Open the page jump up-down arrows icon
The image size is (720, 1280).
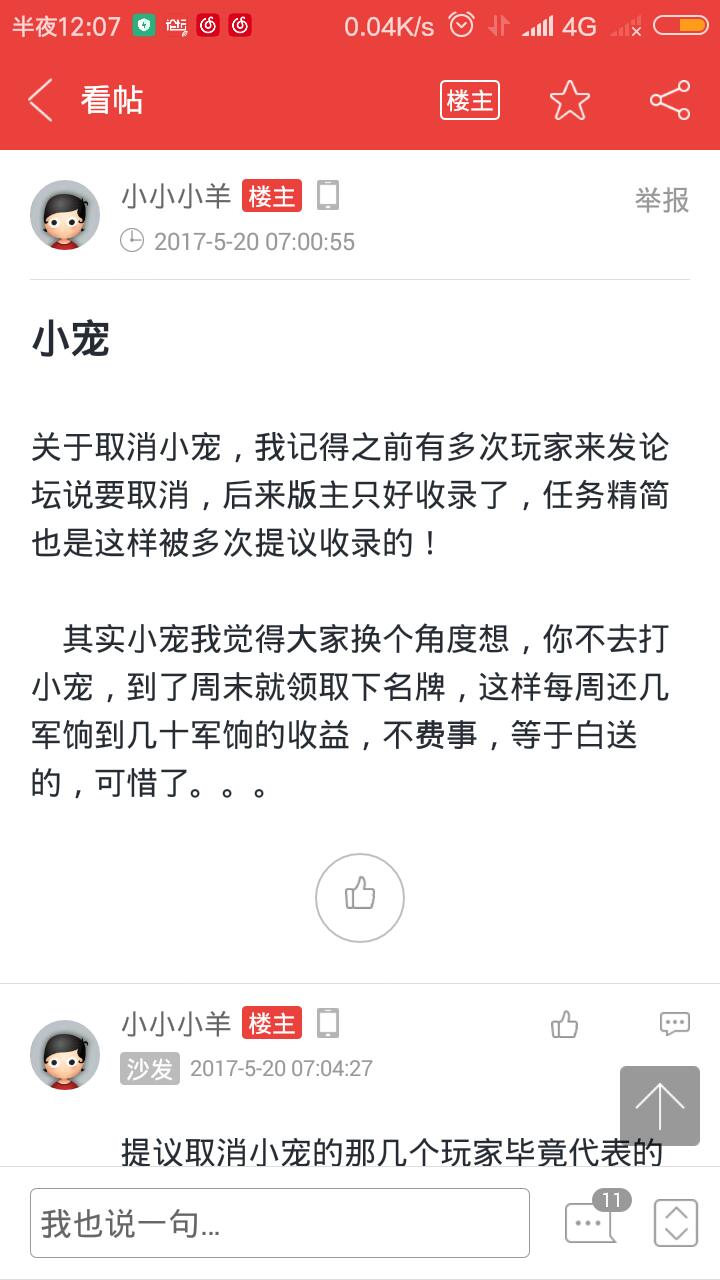pyautogui.click(x=676, y=1222)
